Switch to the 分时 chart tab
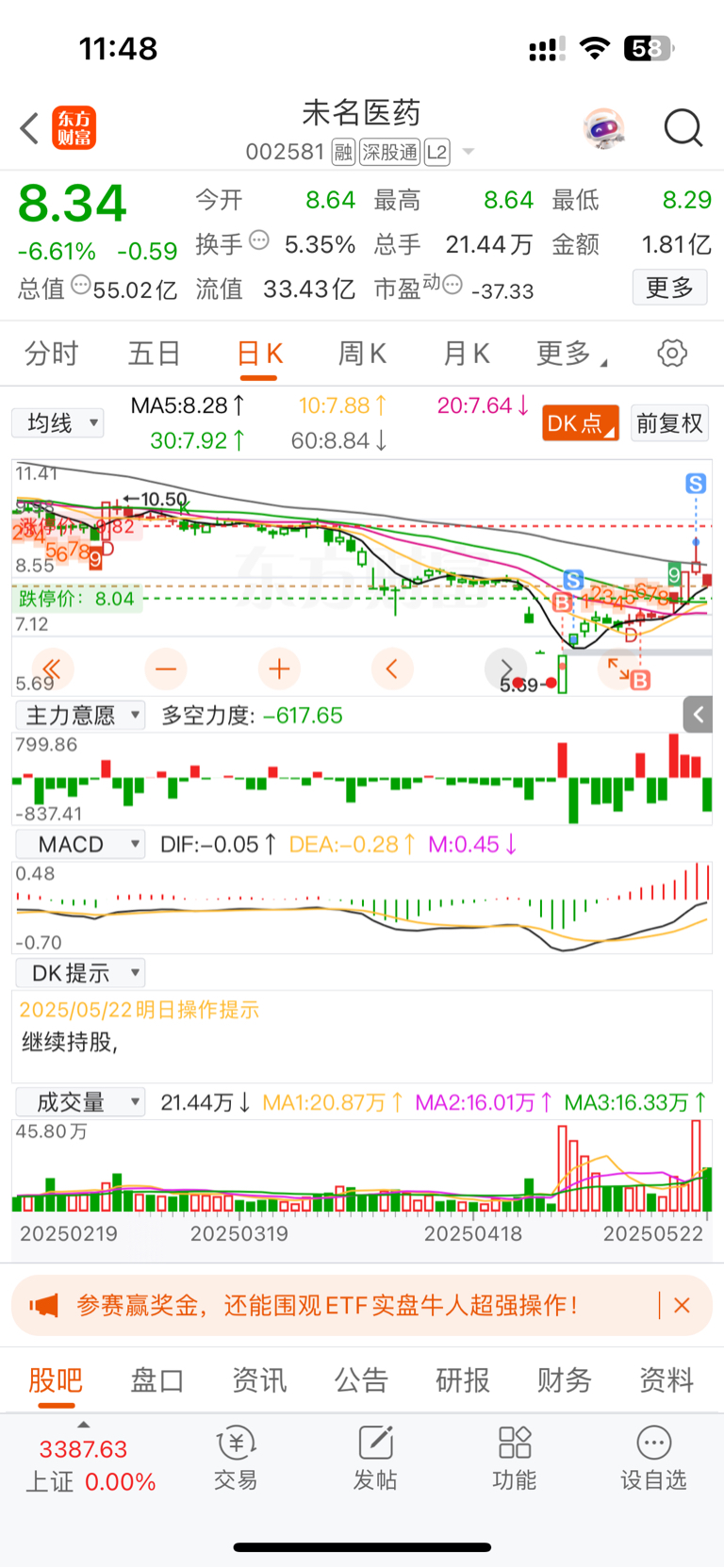724x1568 pixels. (x=52, y=354)
